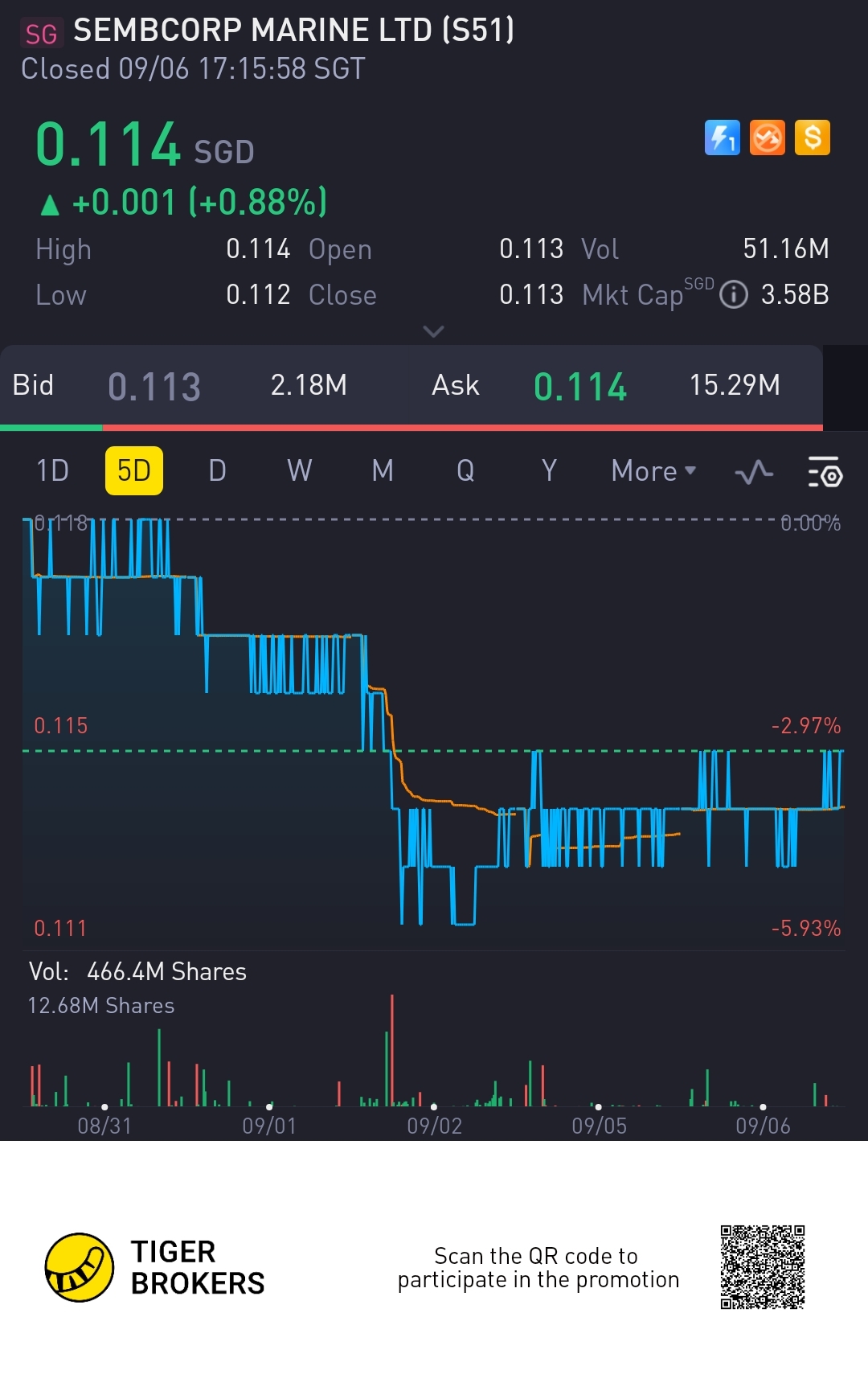Viewport: 868px width, 1395px height.
Task: Expand quote details chevron below Close
Action: pos(433,331)
